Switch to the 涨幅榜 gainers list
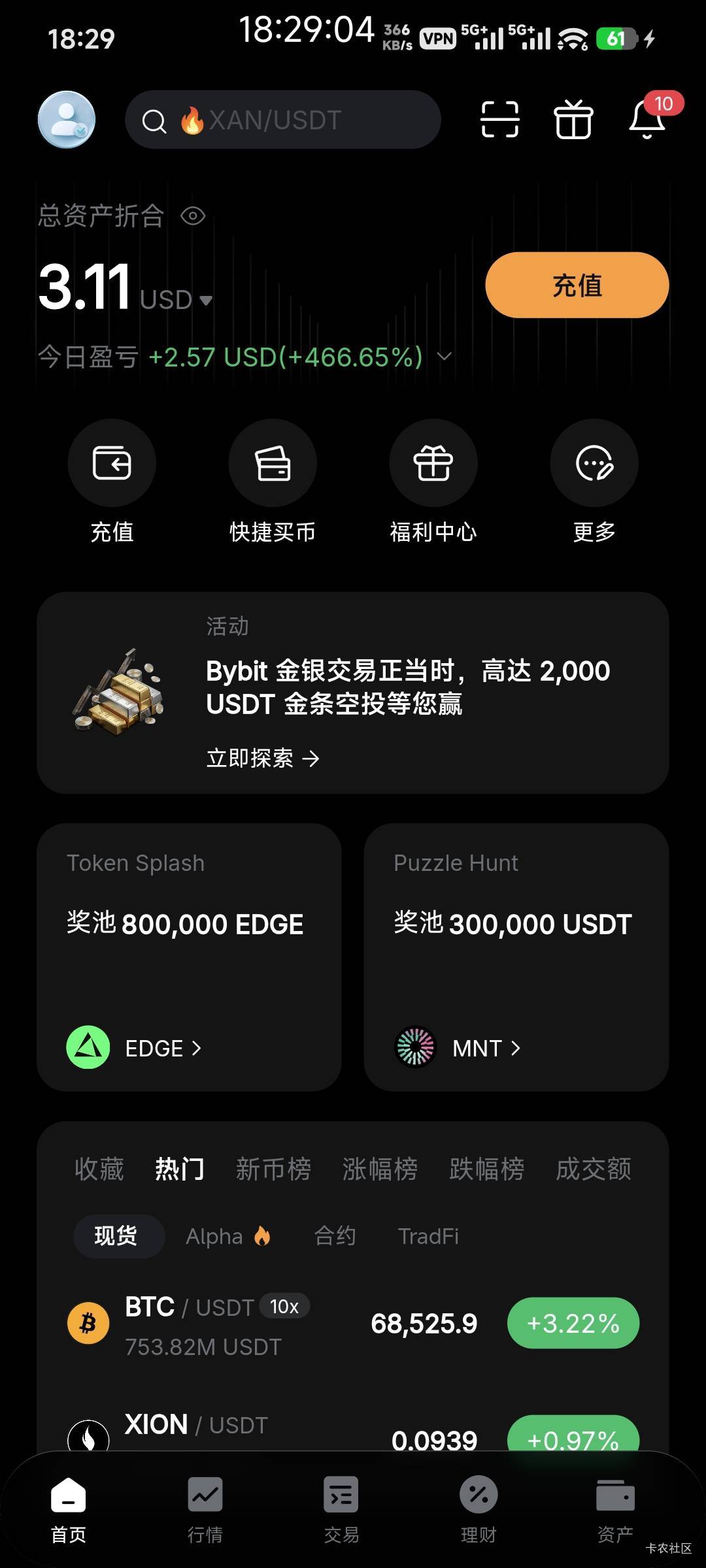This screenshot has height=1568, width=706. pos(380,1169)
